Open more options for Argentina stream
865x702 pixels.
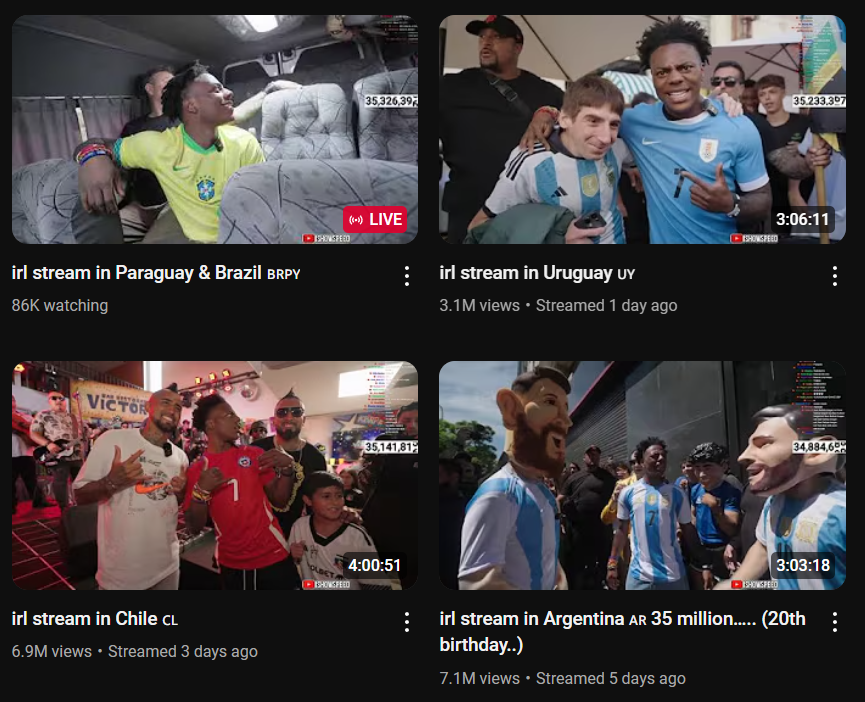834,622
